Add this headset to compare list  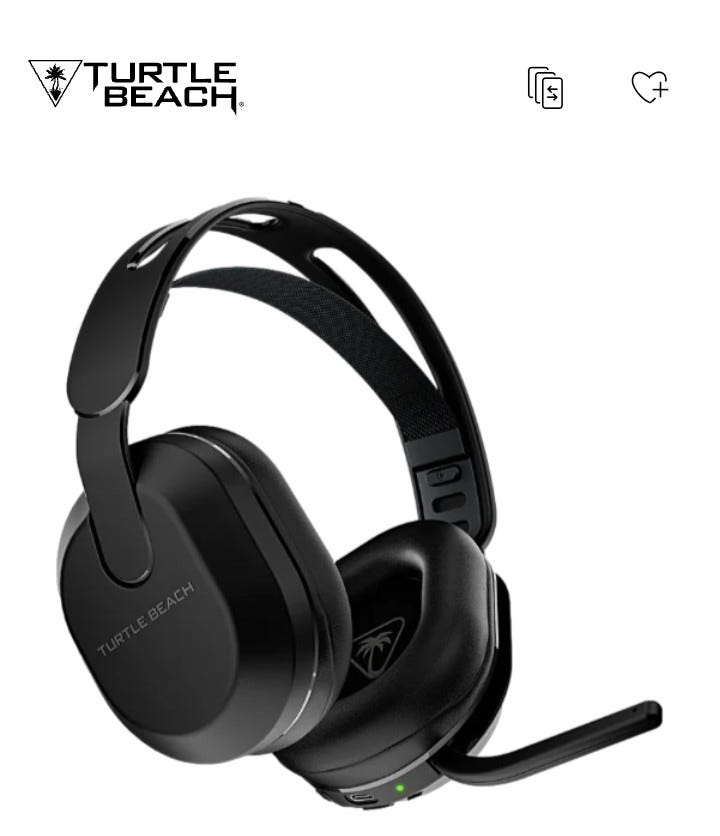click(546, 88)
